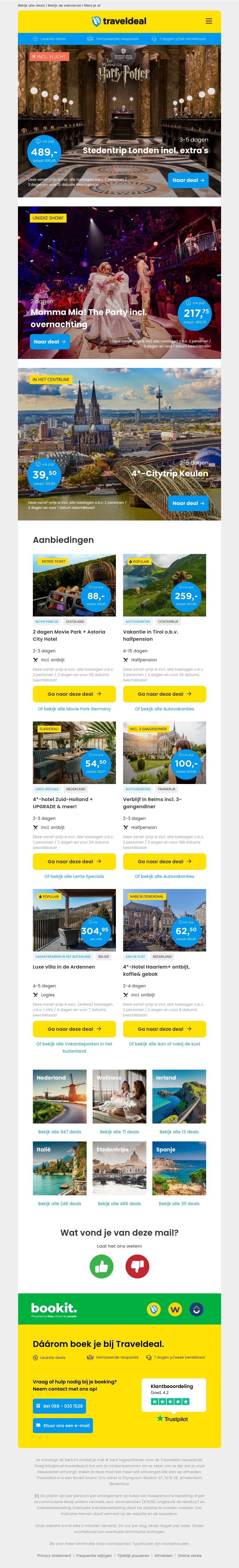Call Traveldeal at 088 - 033 1528
The width and height of the screenshot is (239, 1568).
click(x=59, y=1406)
